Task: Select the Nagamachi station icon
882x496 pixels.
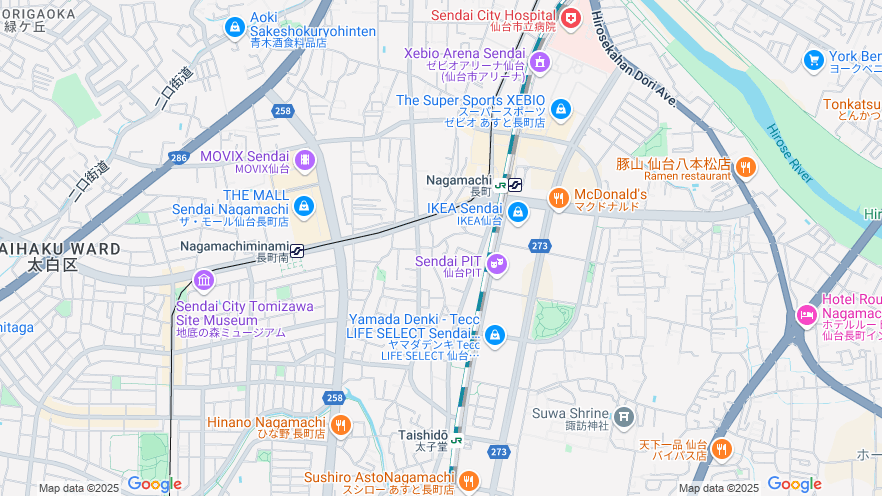Action: click(x=515, y=184)
